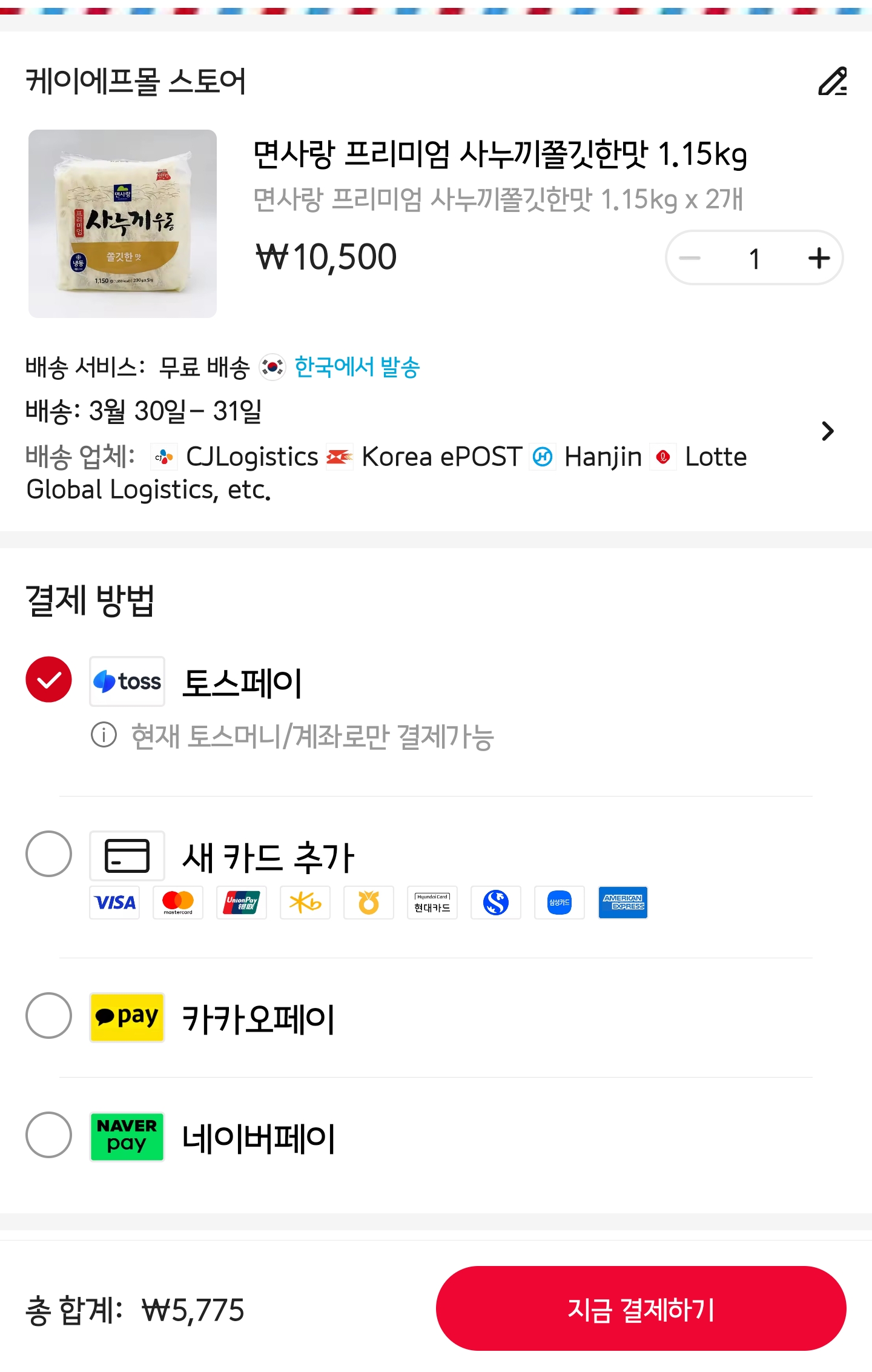Tap 지금 결제하기 to pay now

[x=641, y=1309]
